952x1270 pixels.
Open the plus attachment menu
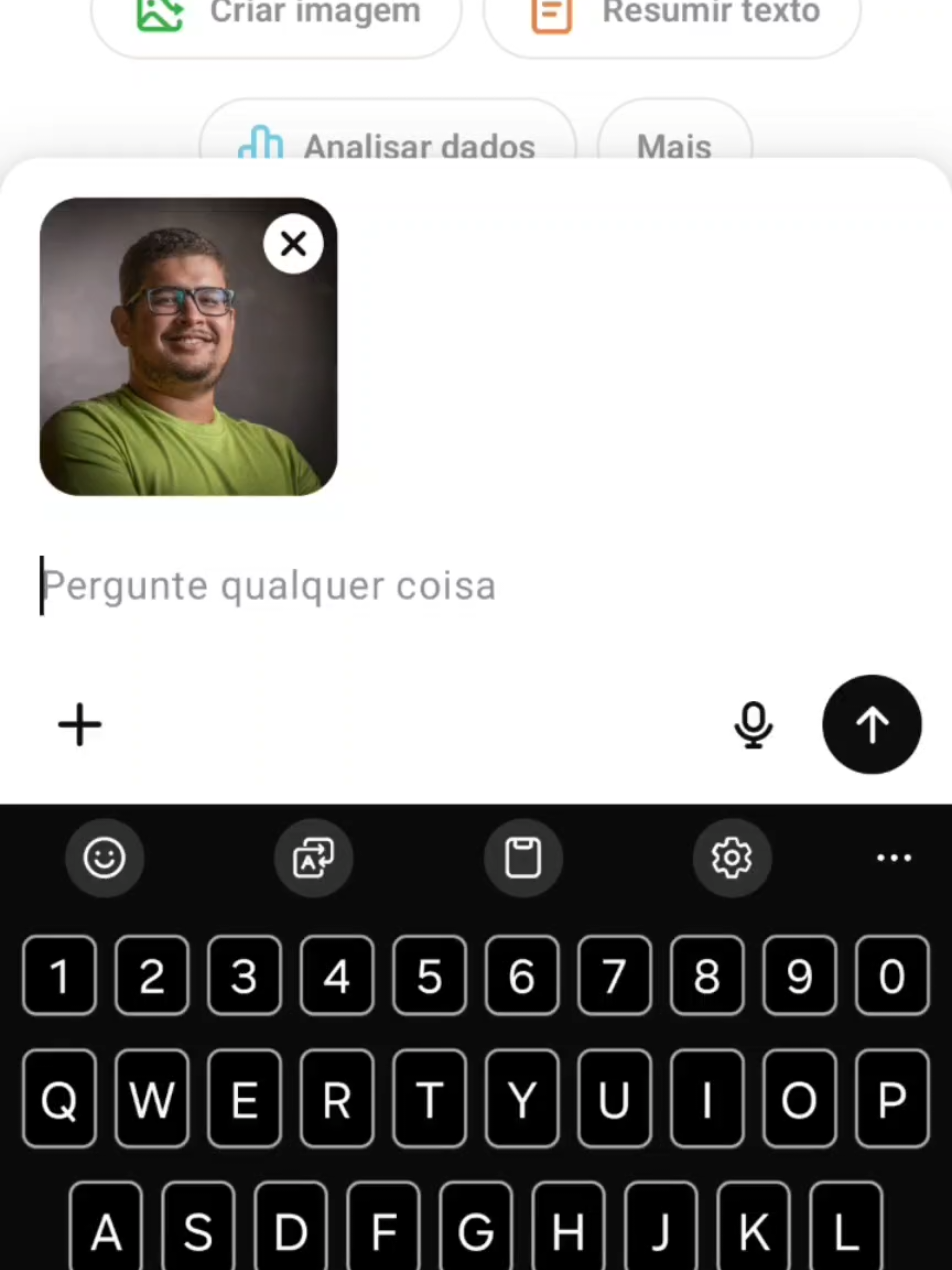tap(80, 725)
